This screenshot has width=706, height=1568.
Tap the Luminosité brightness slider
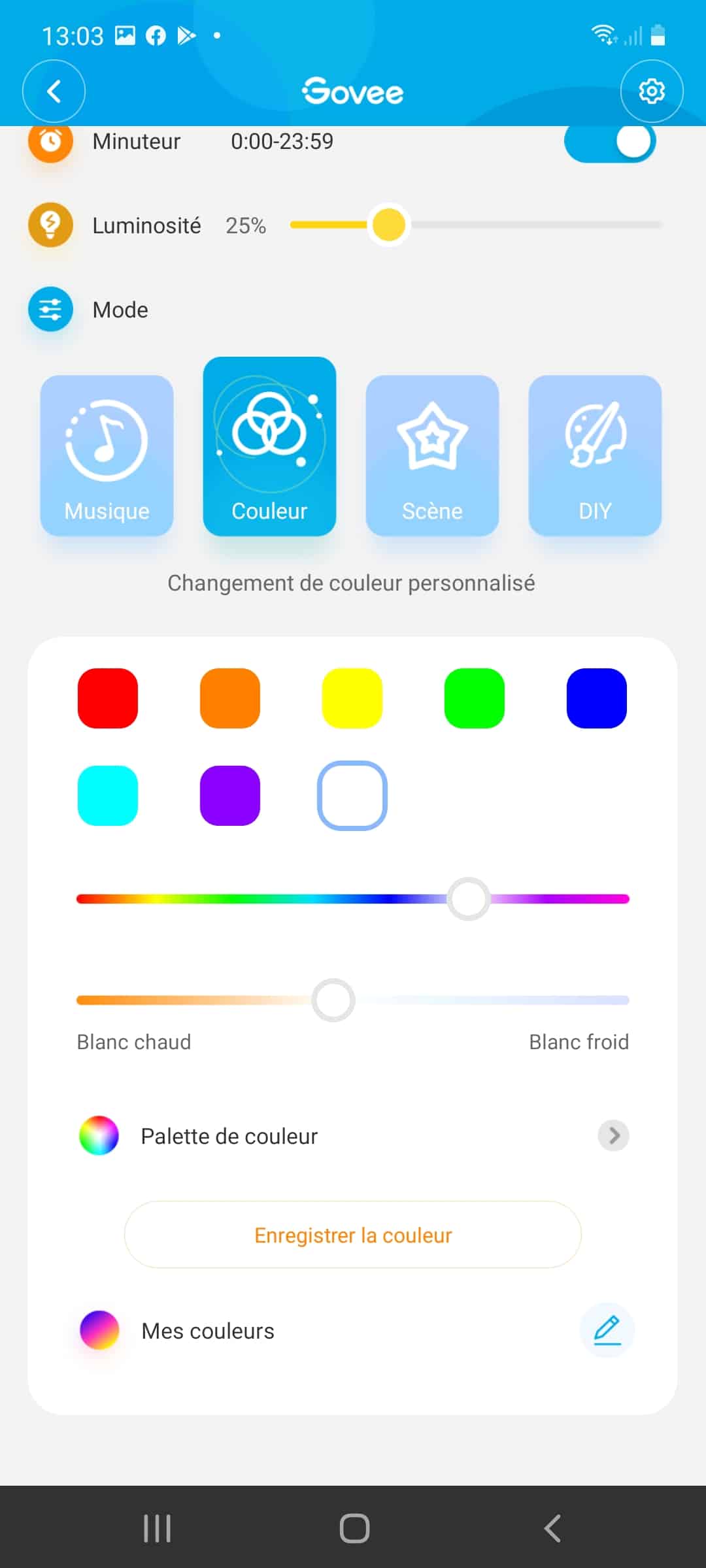[476, 225]
